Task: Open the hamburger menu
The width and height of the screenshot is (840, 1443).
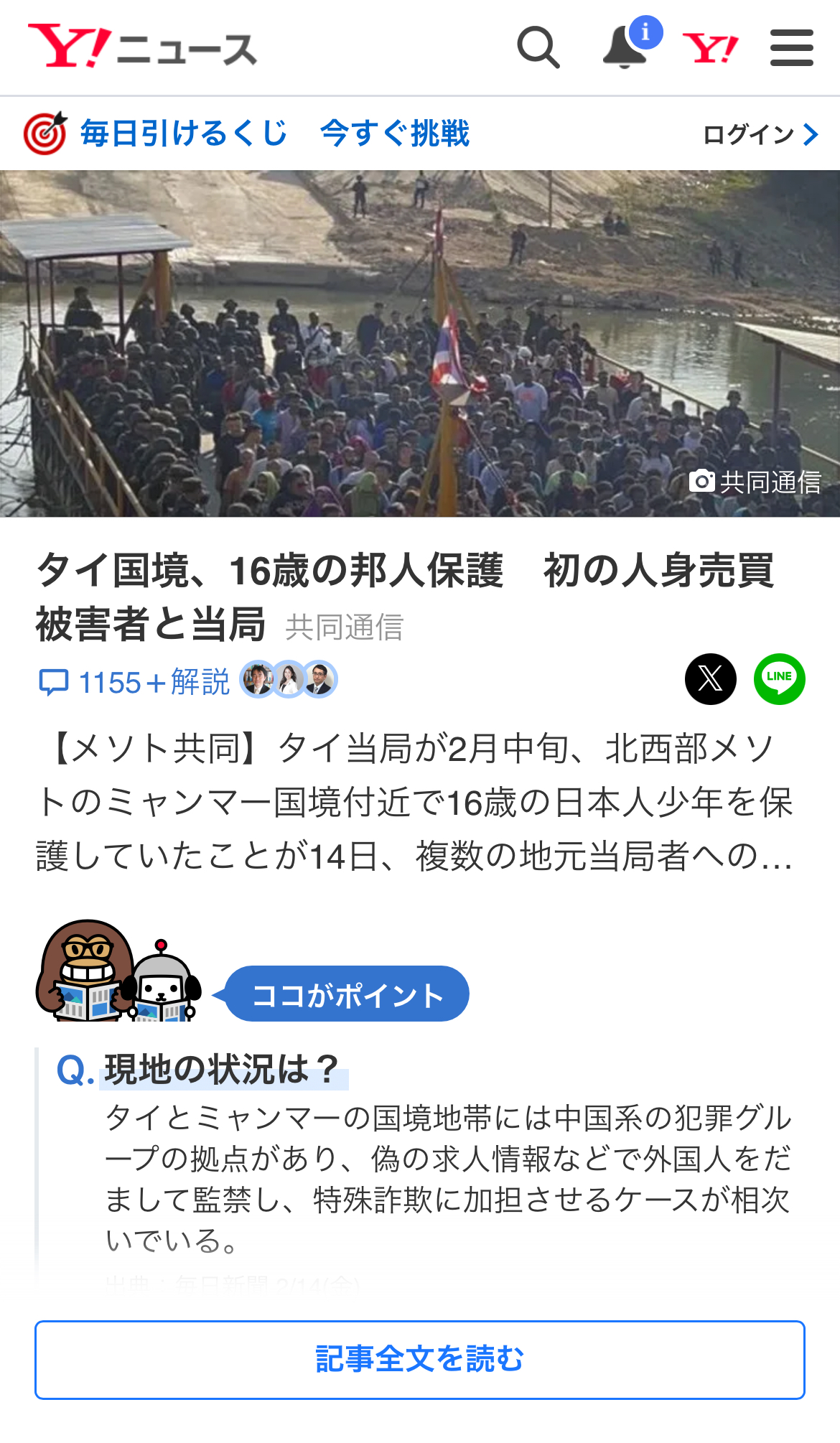Action: [x=791, y=48]
